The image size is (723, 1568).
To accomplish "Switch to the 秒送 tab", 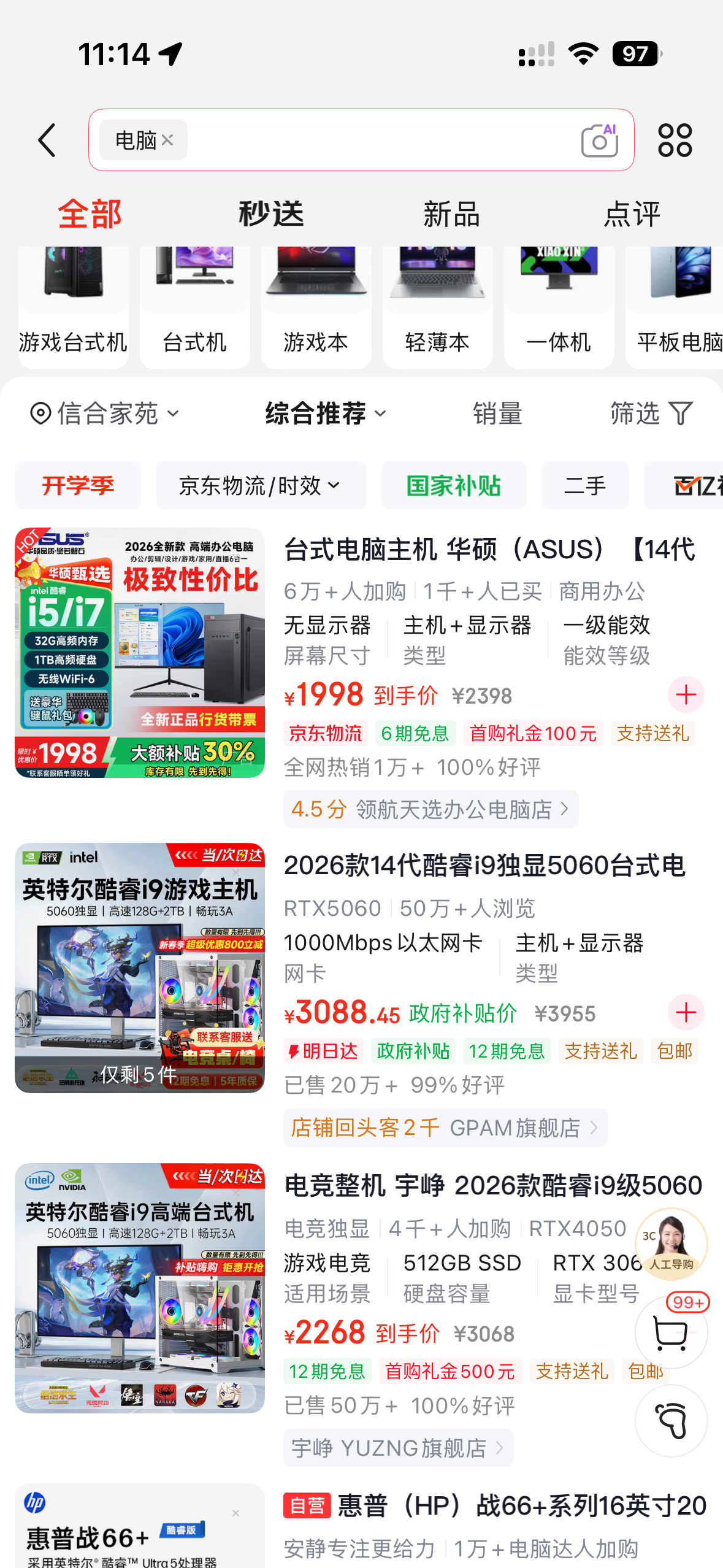I will point(270,213).
